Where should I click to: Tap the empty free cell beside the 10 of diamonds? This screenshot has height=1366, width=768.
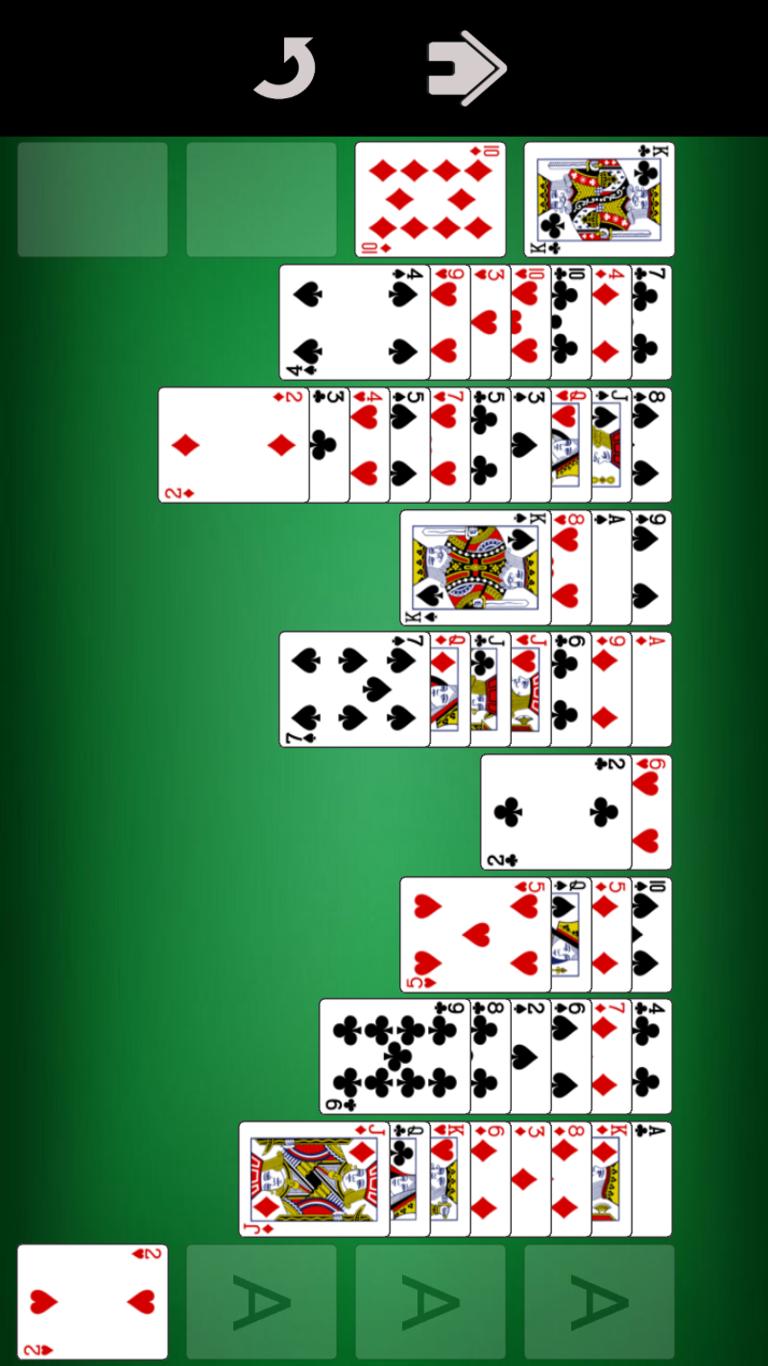pos(261,200)
